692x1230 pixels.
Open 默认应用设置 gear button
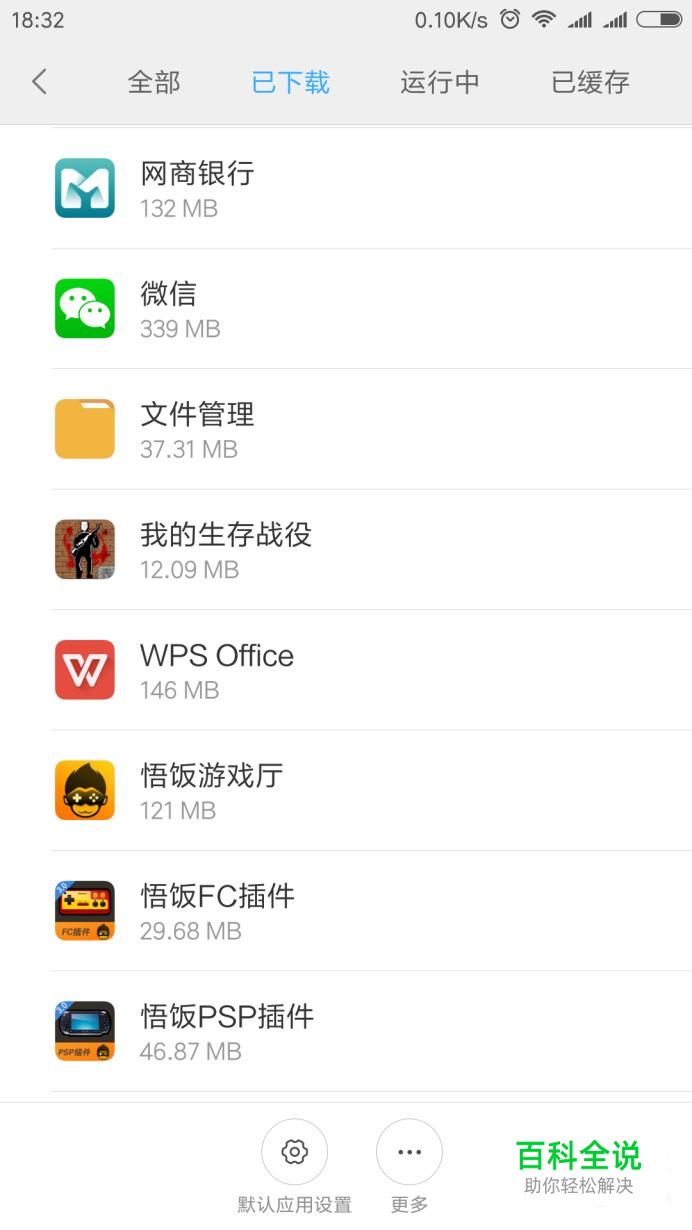click(x=294, y=1152)
